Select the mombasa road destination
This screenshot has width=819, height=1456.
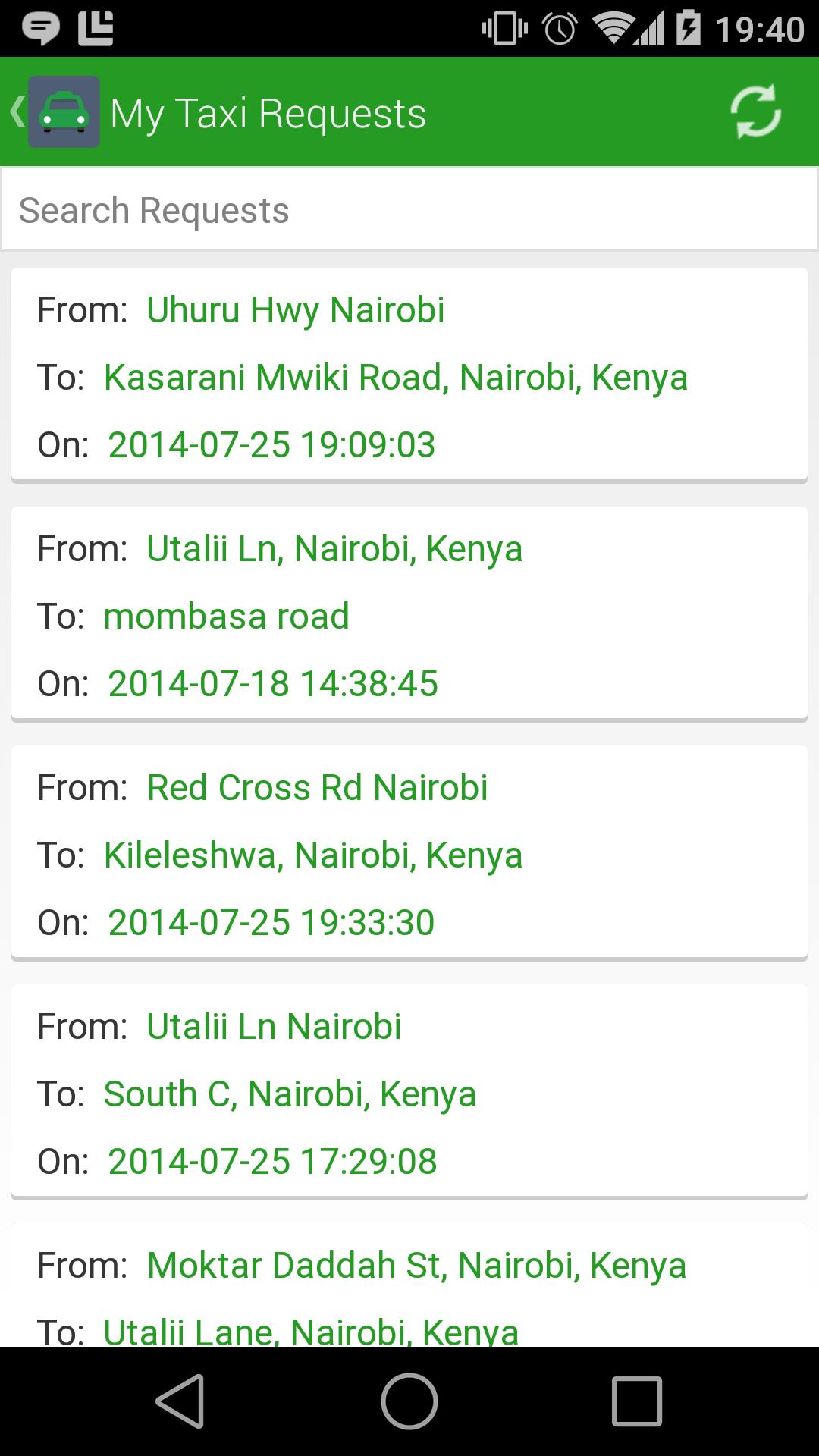pos(226,616)
